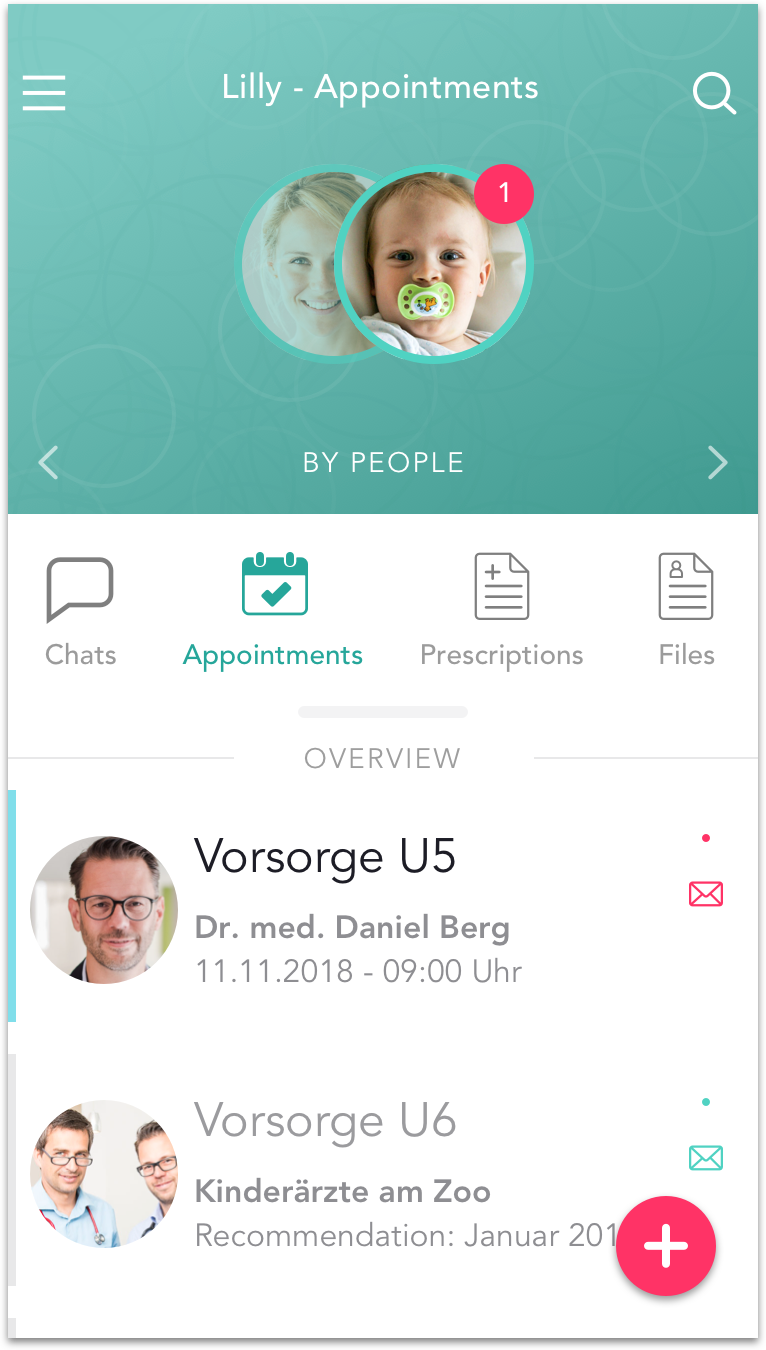Open the message icon for Vorsorge U6
Viewport: 766px width, 1350px height.
706,1158
